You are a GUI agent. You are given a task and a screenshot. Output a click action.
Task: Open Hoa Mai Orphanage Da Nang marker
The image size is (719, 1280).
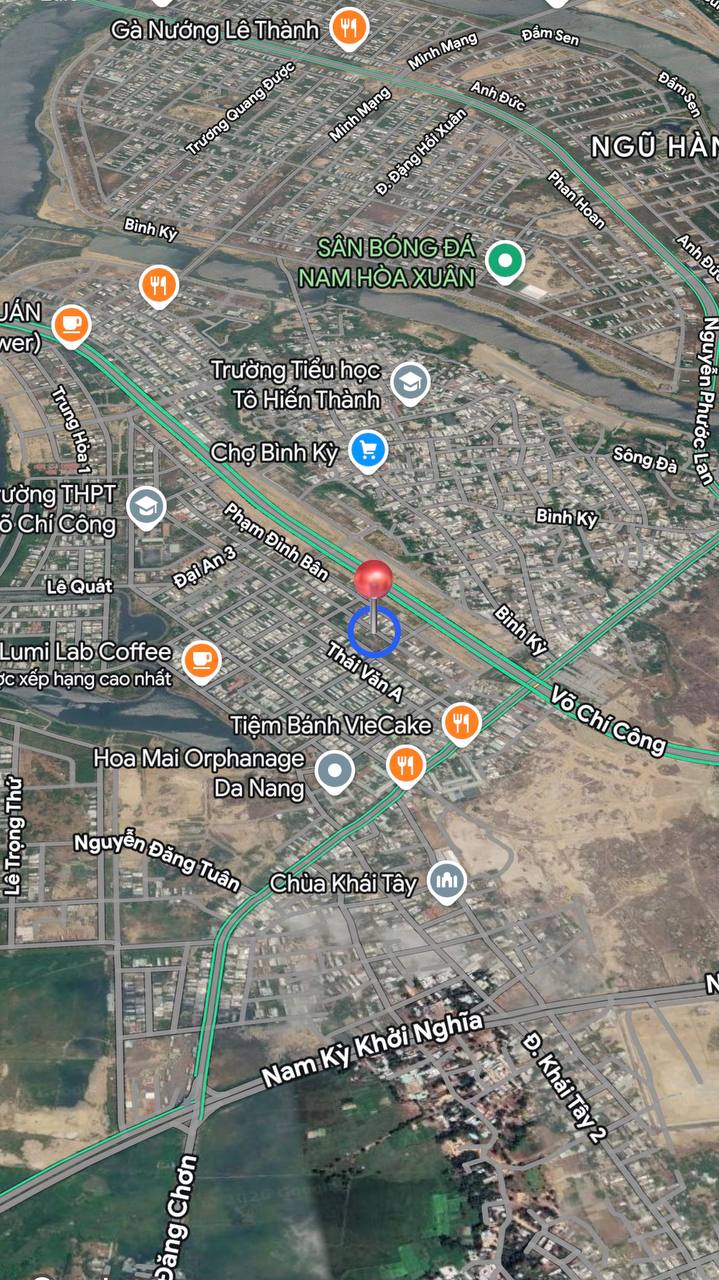pyautogui.click(x=334, y=772)
